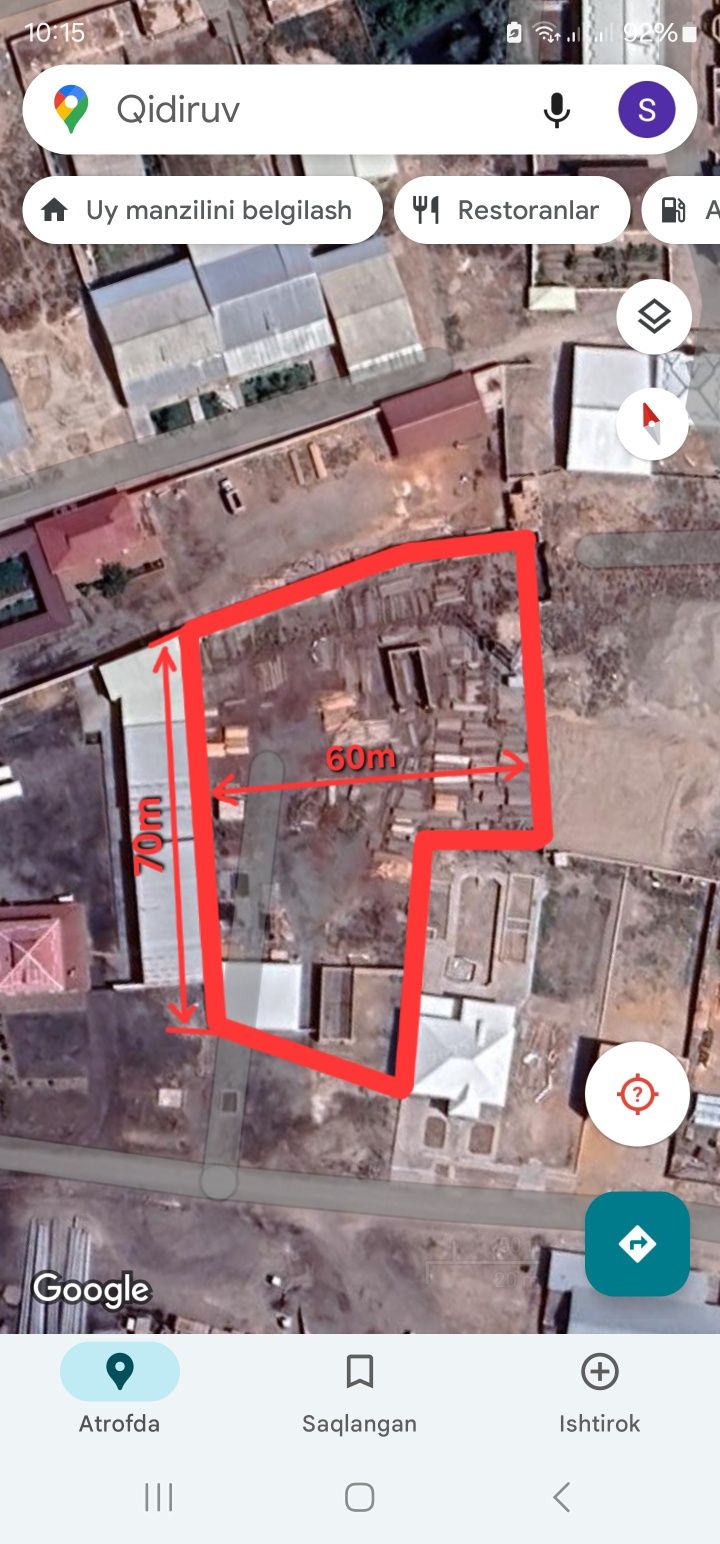
Task: Go to the system home screen
Action: tap(359, 1497)
